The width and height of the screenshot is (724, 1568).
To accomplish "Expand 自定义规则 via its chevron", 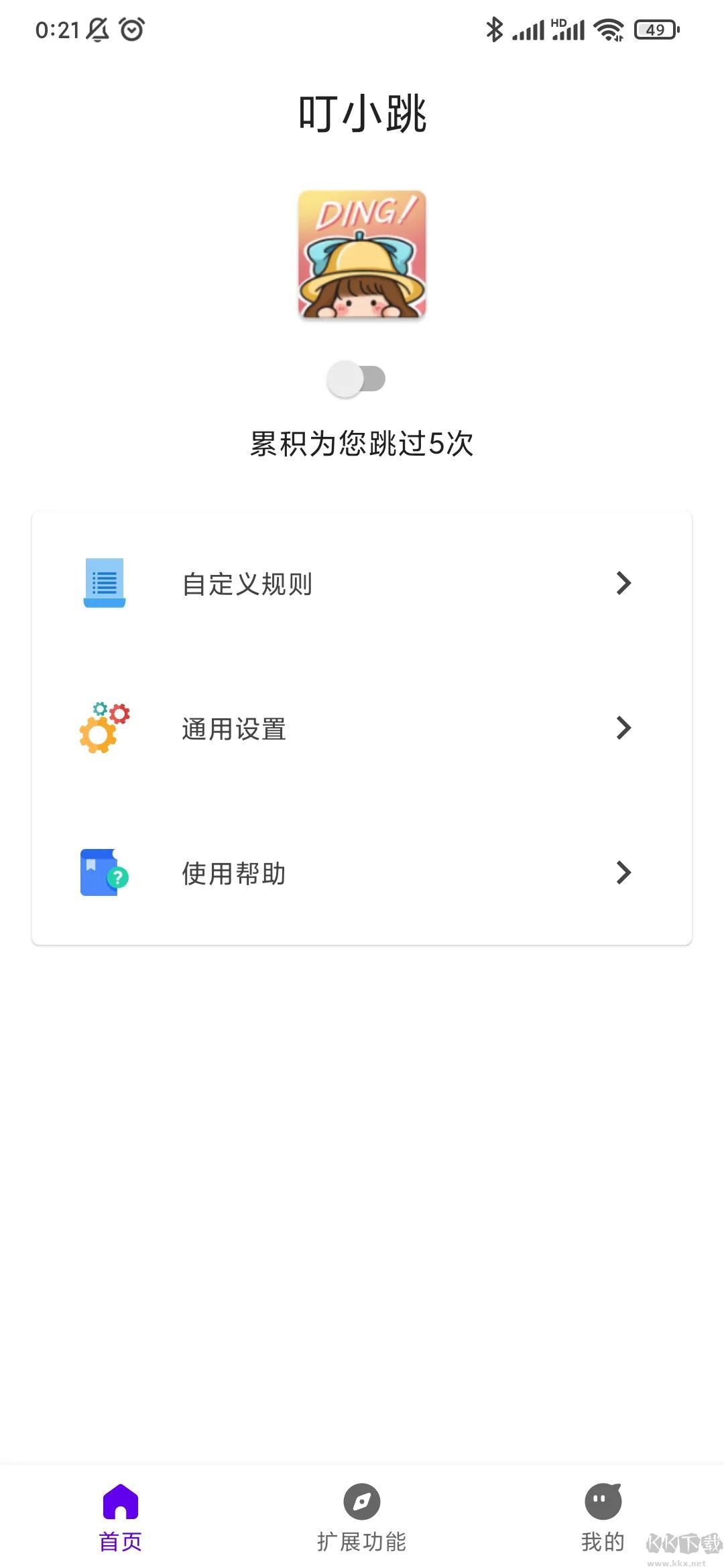I will pos(624,584).
